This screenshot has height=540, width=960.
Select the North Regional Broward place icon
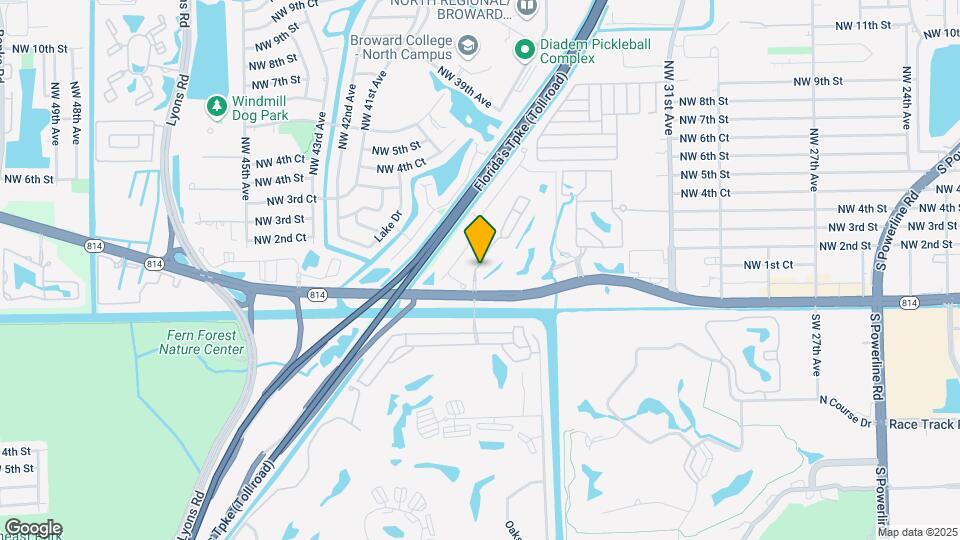click(527, 7)
